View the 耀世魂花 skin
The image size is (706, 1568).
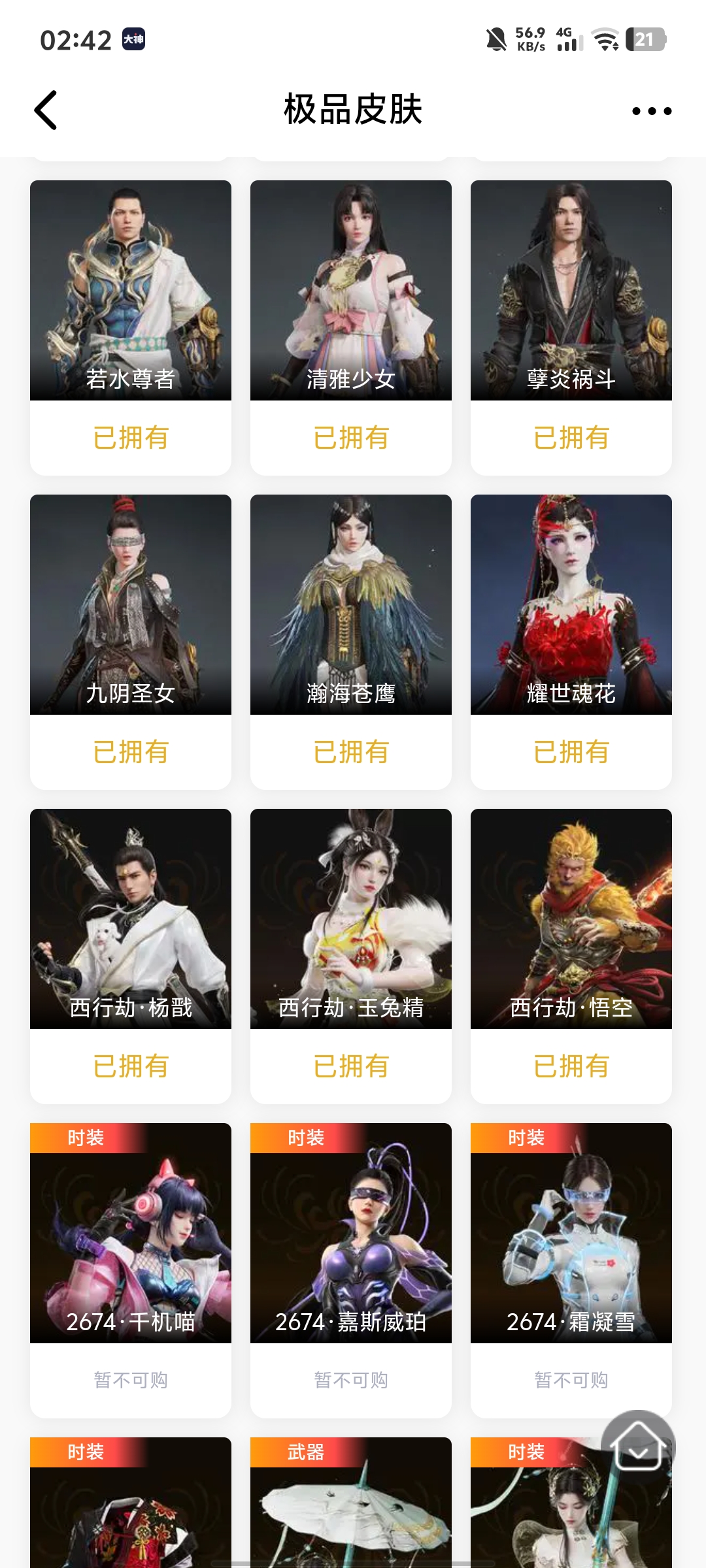click(x=571, y=604)
